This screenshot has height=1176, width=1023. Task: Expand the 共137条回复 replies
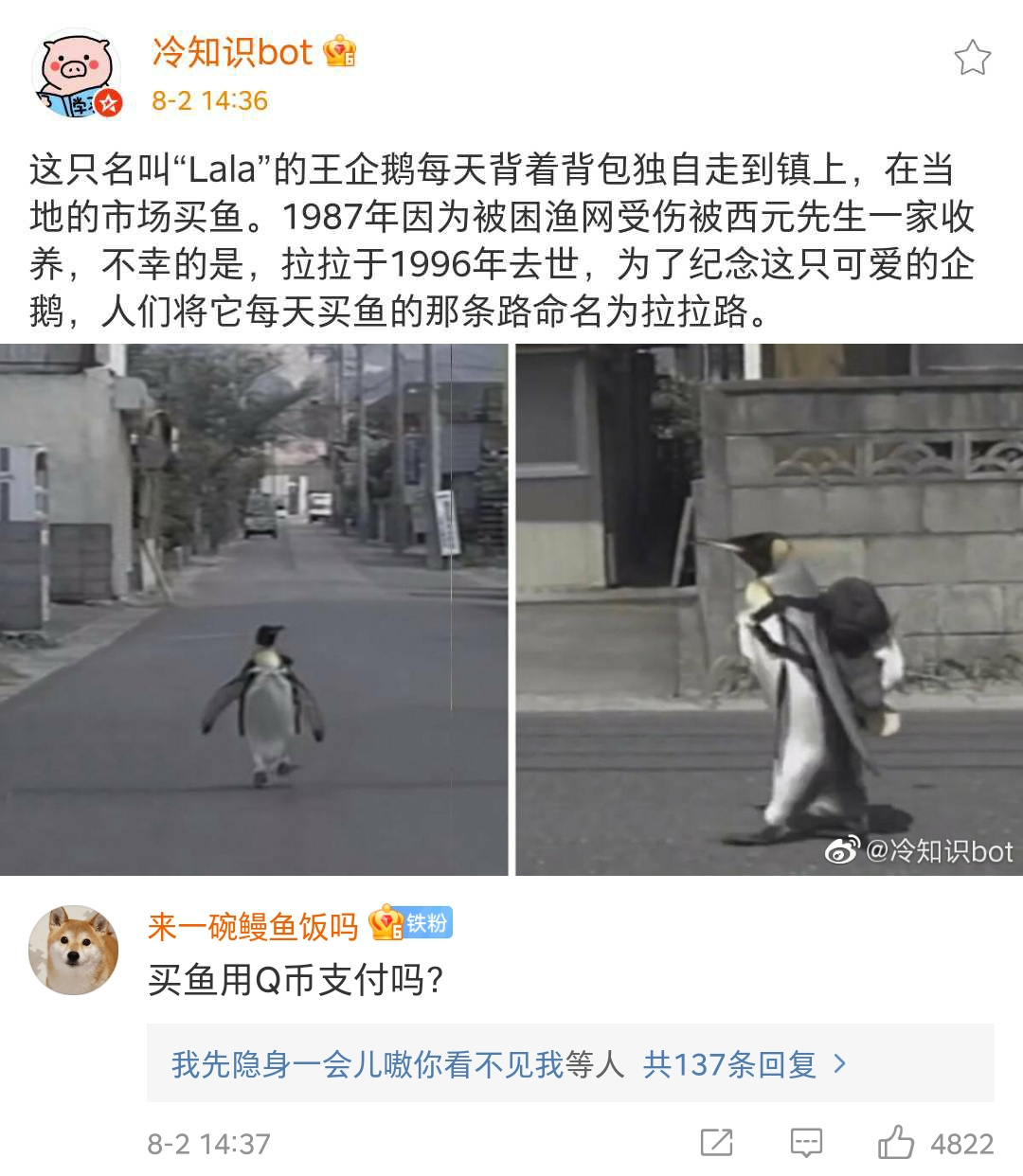744,1064
